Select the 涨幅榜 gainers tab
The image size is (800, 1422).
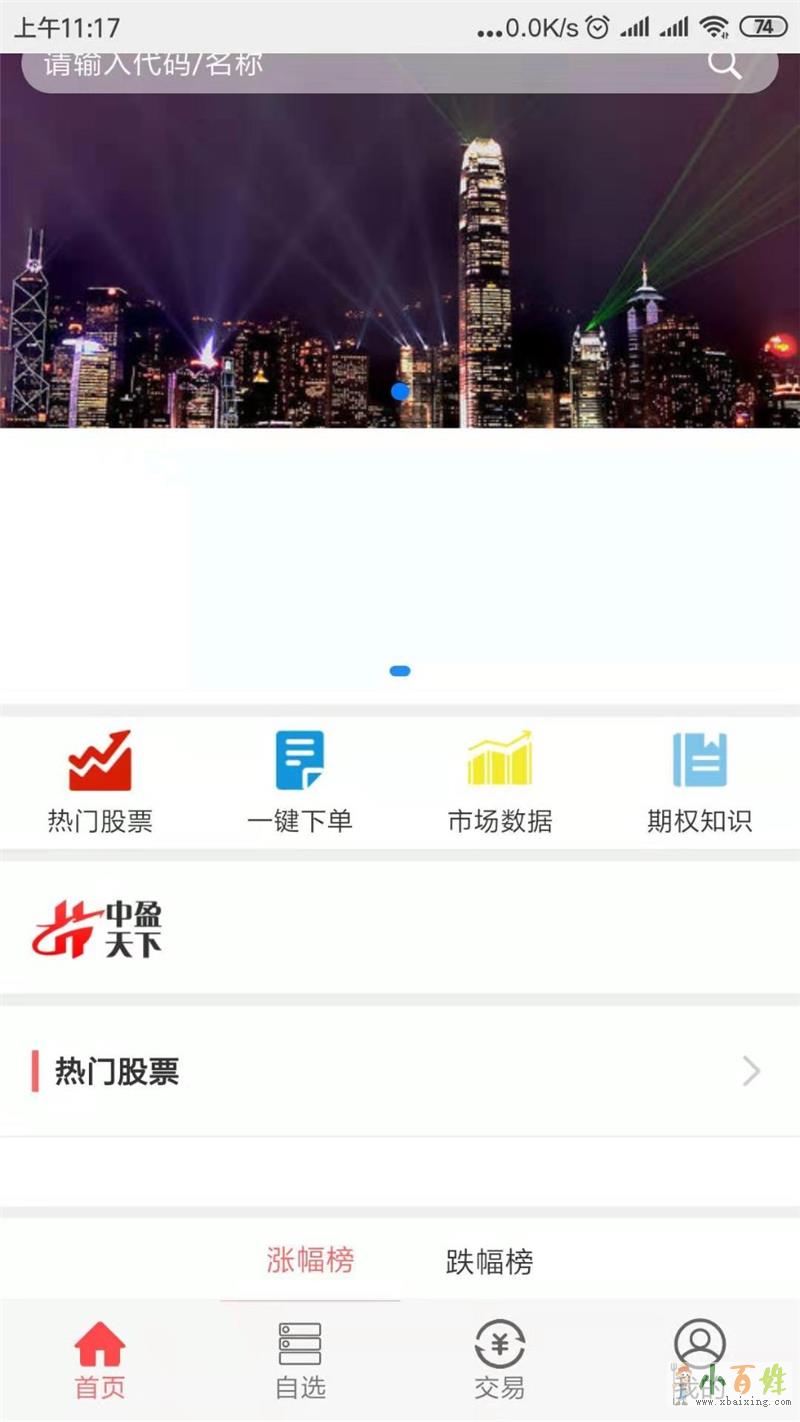point(310,1260)
